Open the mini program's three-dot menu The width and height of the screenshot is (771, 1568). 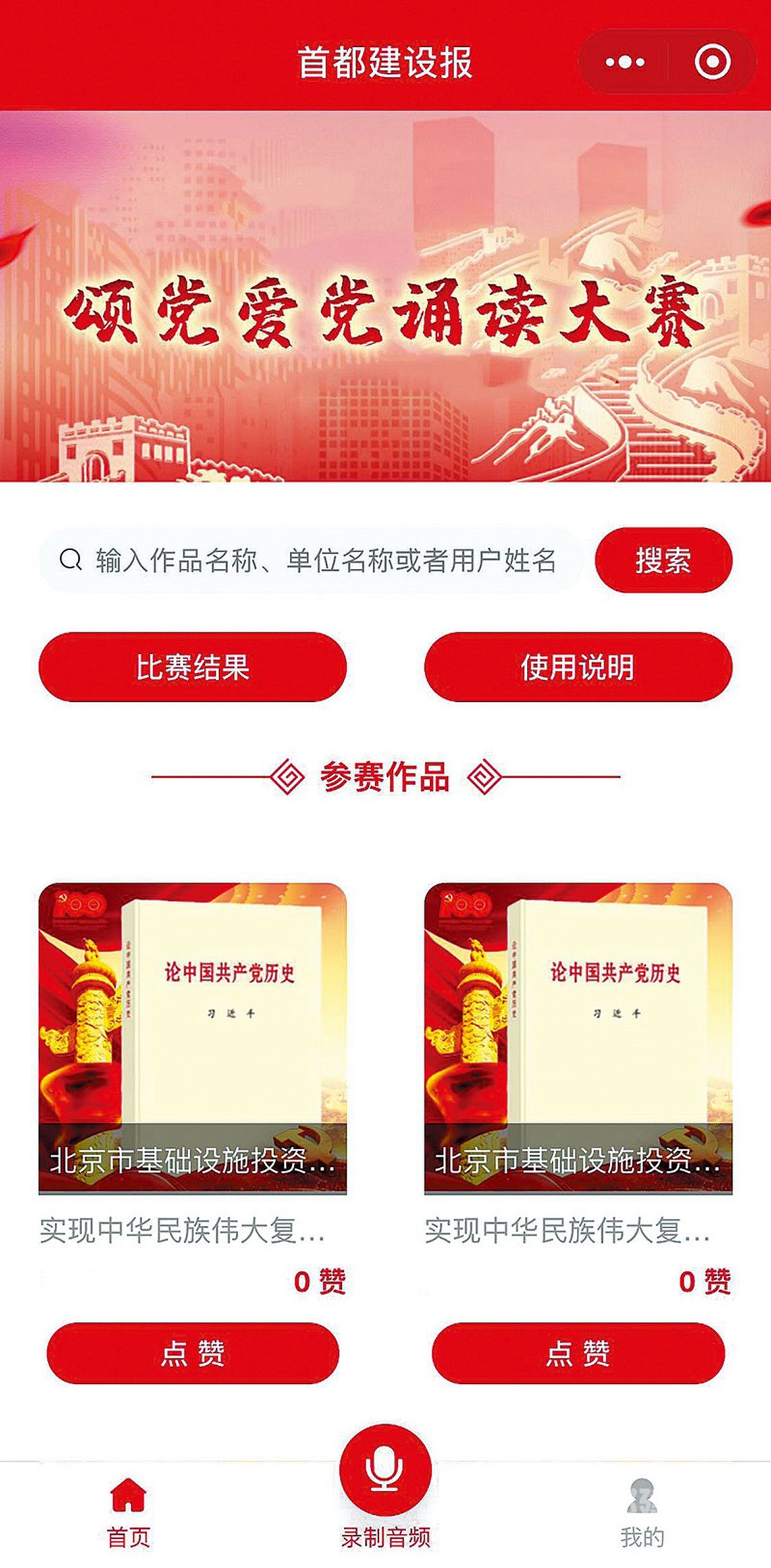point(625,62)
